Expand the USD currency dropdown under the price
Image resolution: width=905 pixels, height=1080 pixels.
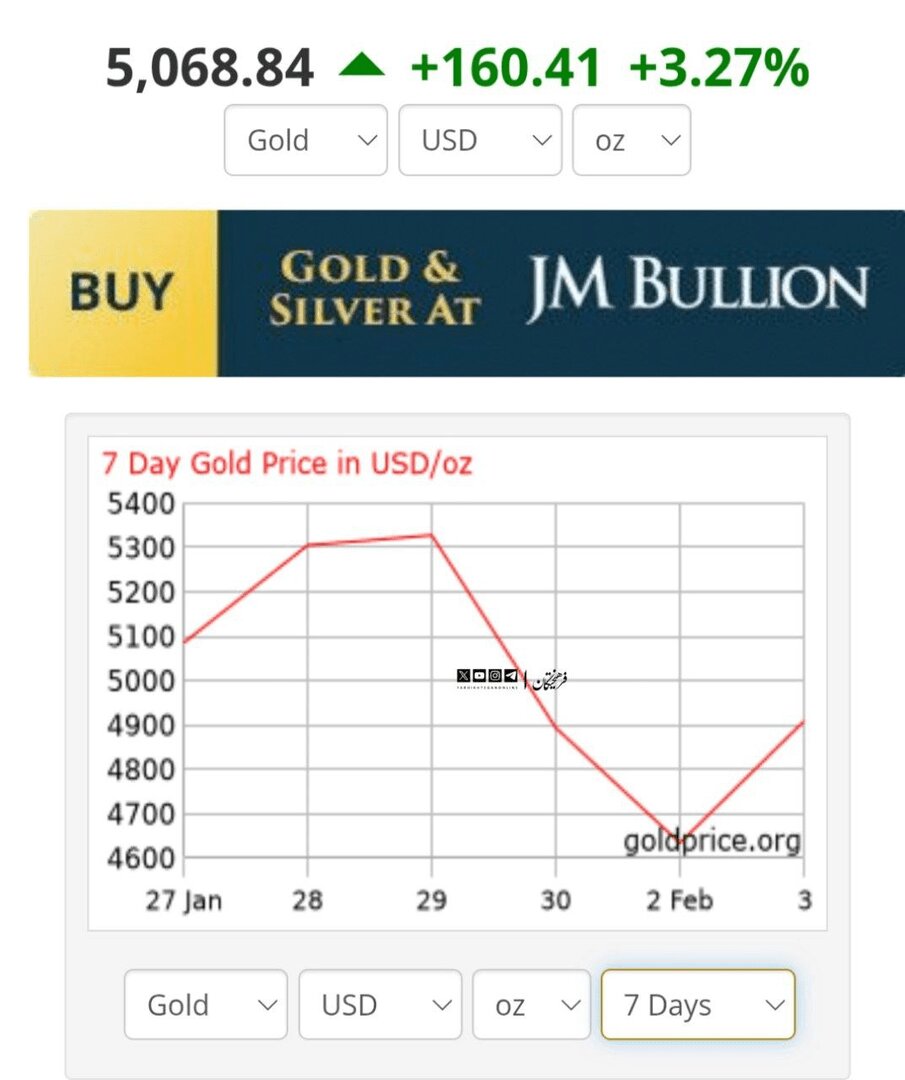tap(480, 140)
